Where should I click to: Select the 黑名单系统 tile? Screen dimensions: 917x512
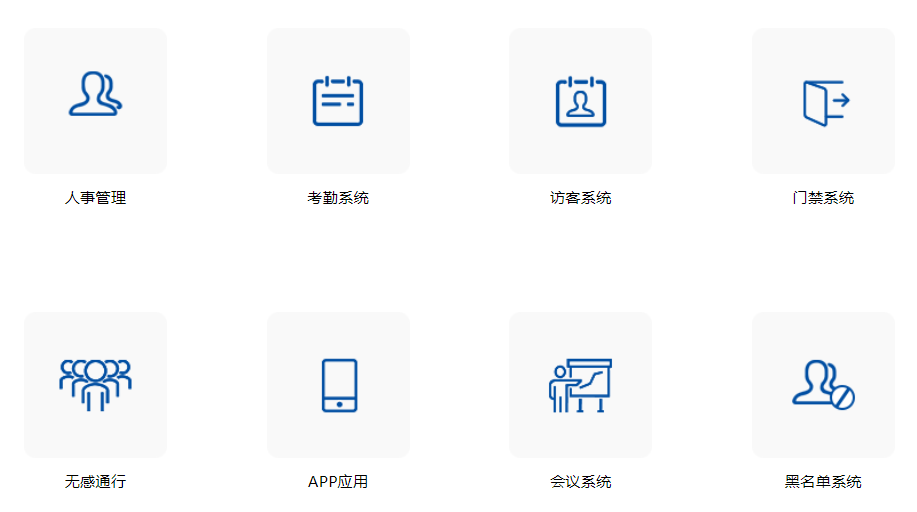(x=823, y=385)
